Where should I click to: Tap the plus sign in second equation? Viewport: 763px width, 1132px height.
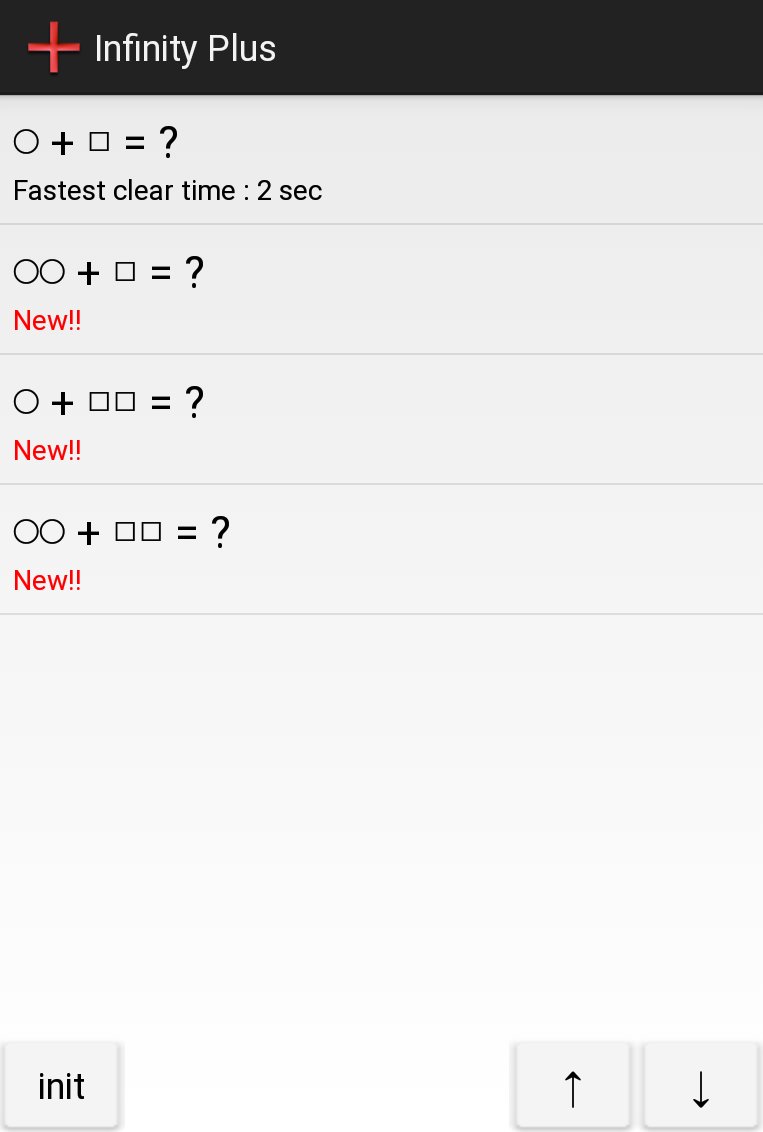88,271
